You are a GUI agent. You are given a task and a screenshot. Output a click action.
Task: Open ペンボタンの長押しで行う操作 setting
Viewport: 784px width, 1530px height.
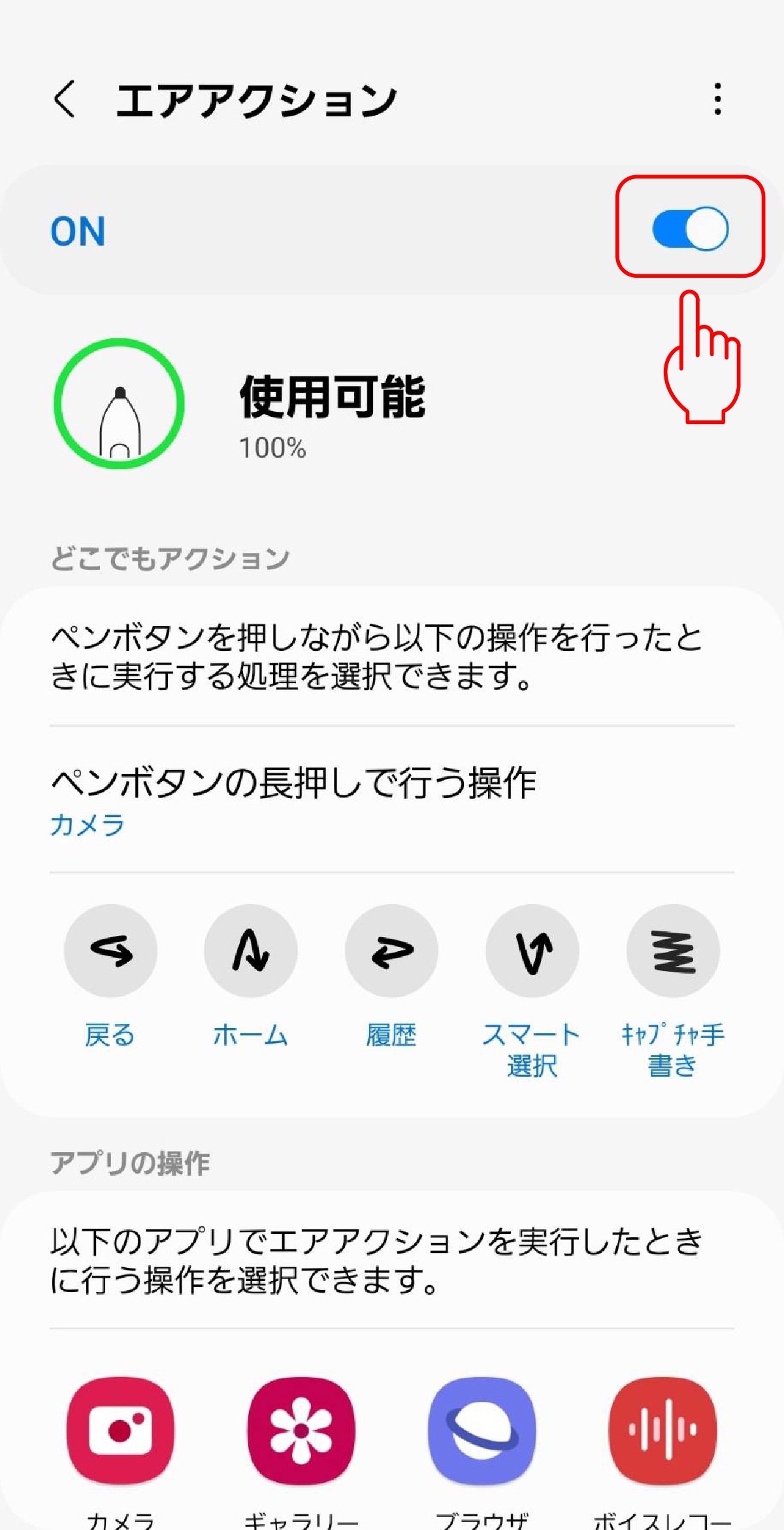point(392,800)
